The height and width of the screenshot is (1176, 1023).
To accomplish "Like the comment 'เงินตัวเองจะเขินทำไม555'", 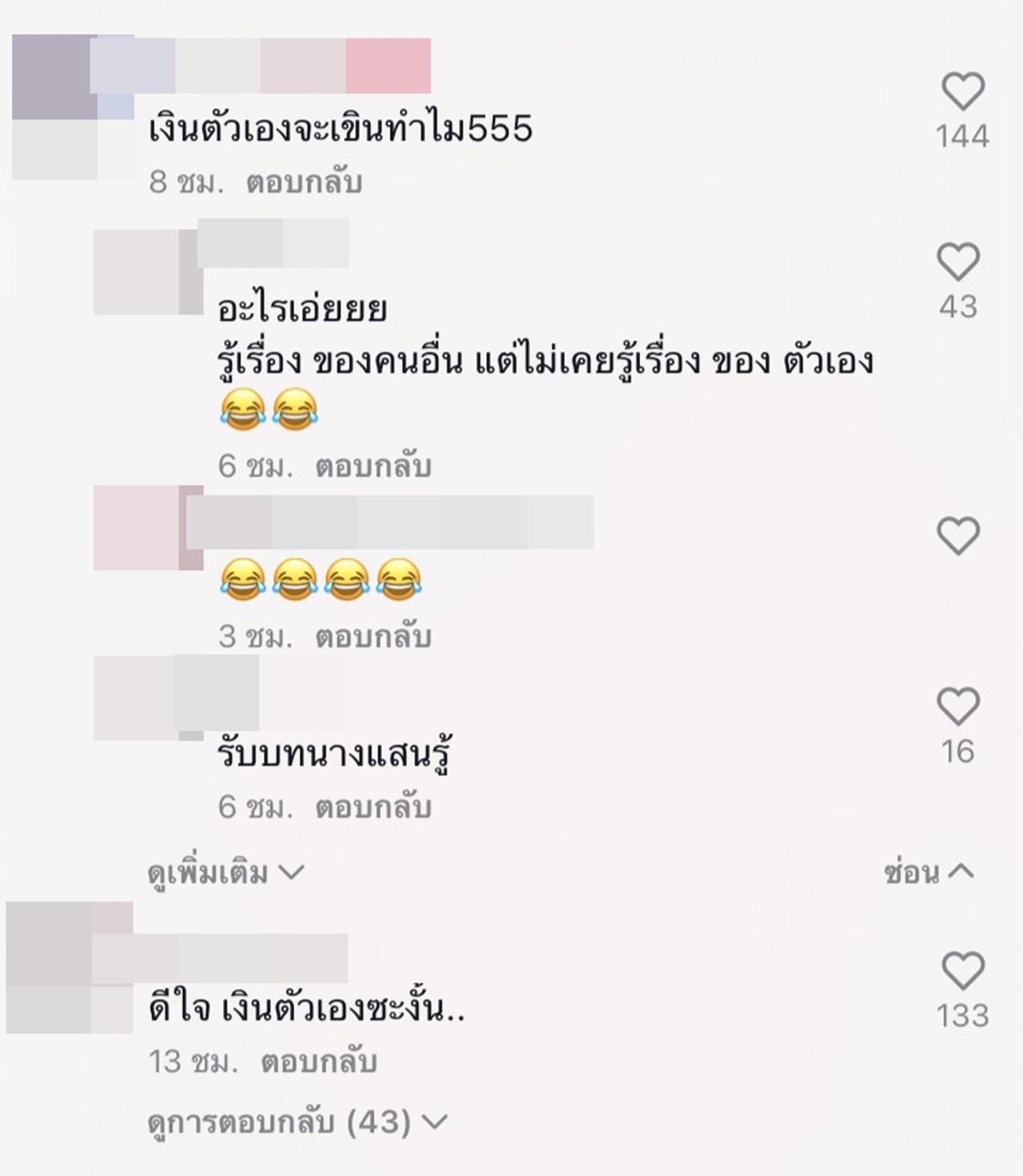I will coord(962,91).
